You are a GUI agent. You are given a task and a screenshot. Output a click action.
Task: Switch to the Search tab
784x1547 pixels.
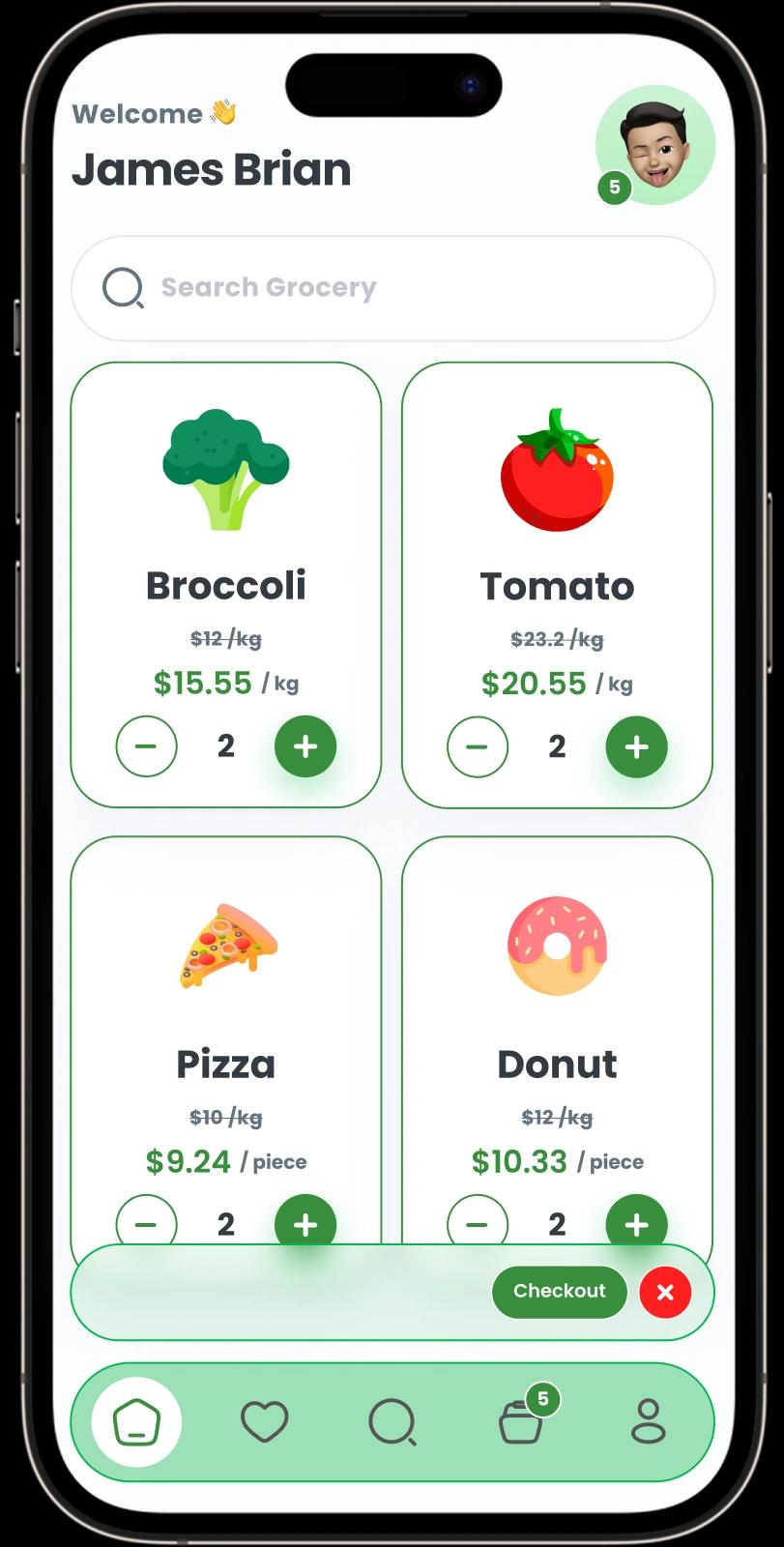[x=392, y=1422]
